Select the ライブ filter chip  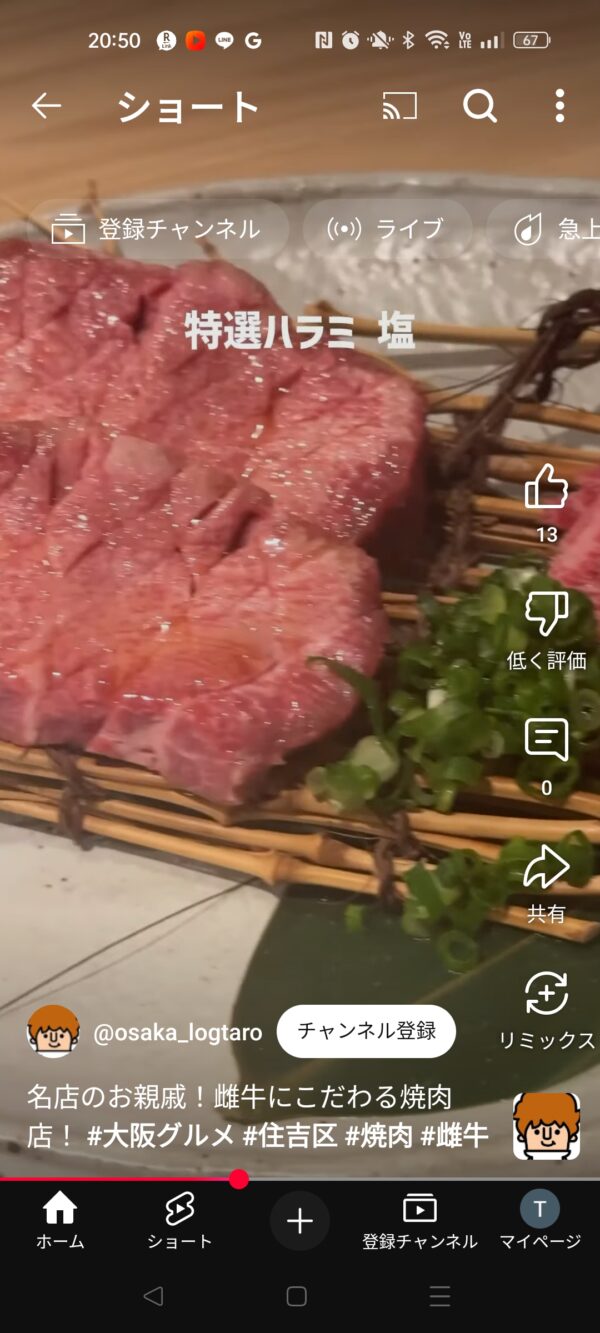(386, 229)
